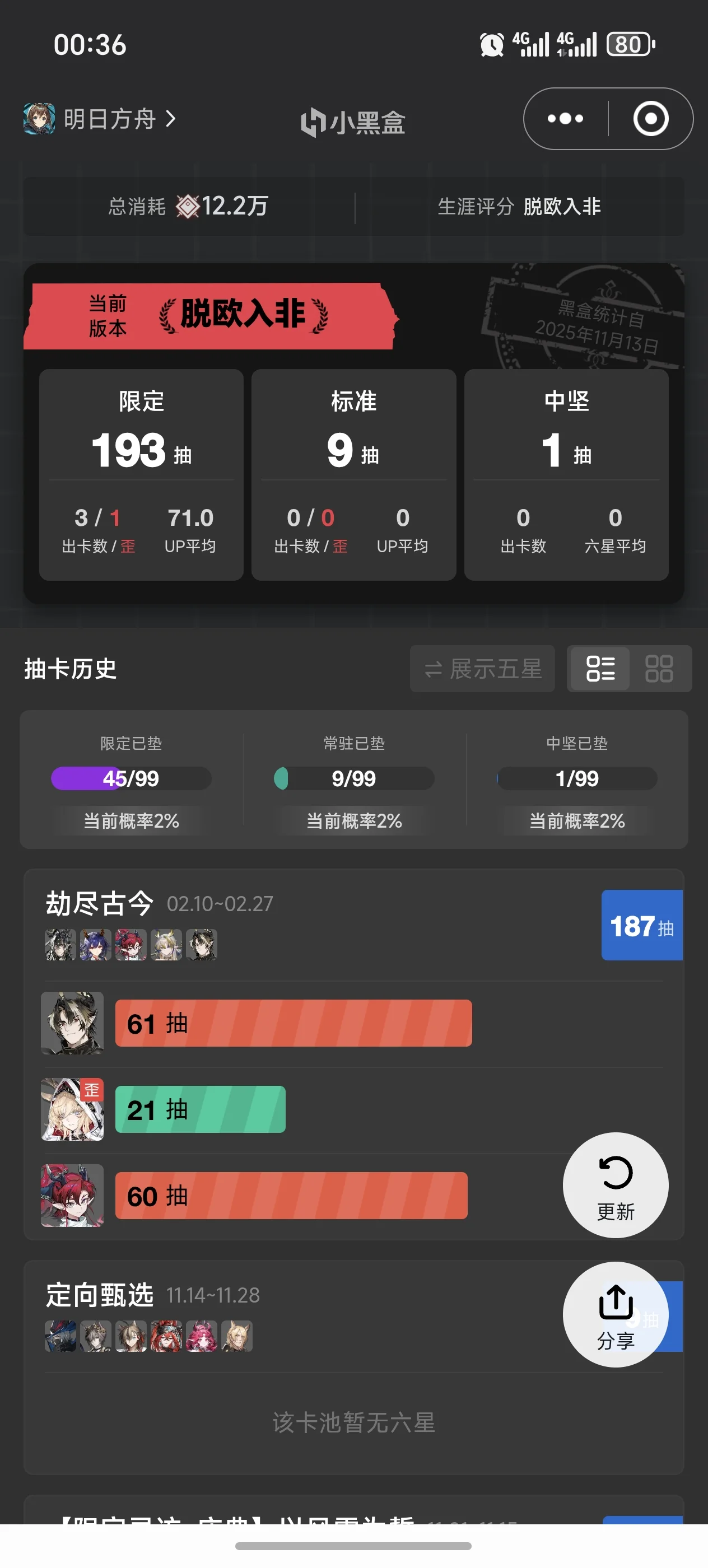Open the mini program more-options menu
Screen dimensions: 708x1568
click(x=565, y=119)
